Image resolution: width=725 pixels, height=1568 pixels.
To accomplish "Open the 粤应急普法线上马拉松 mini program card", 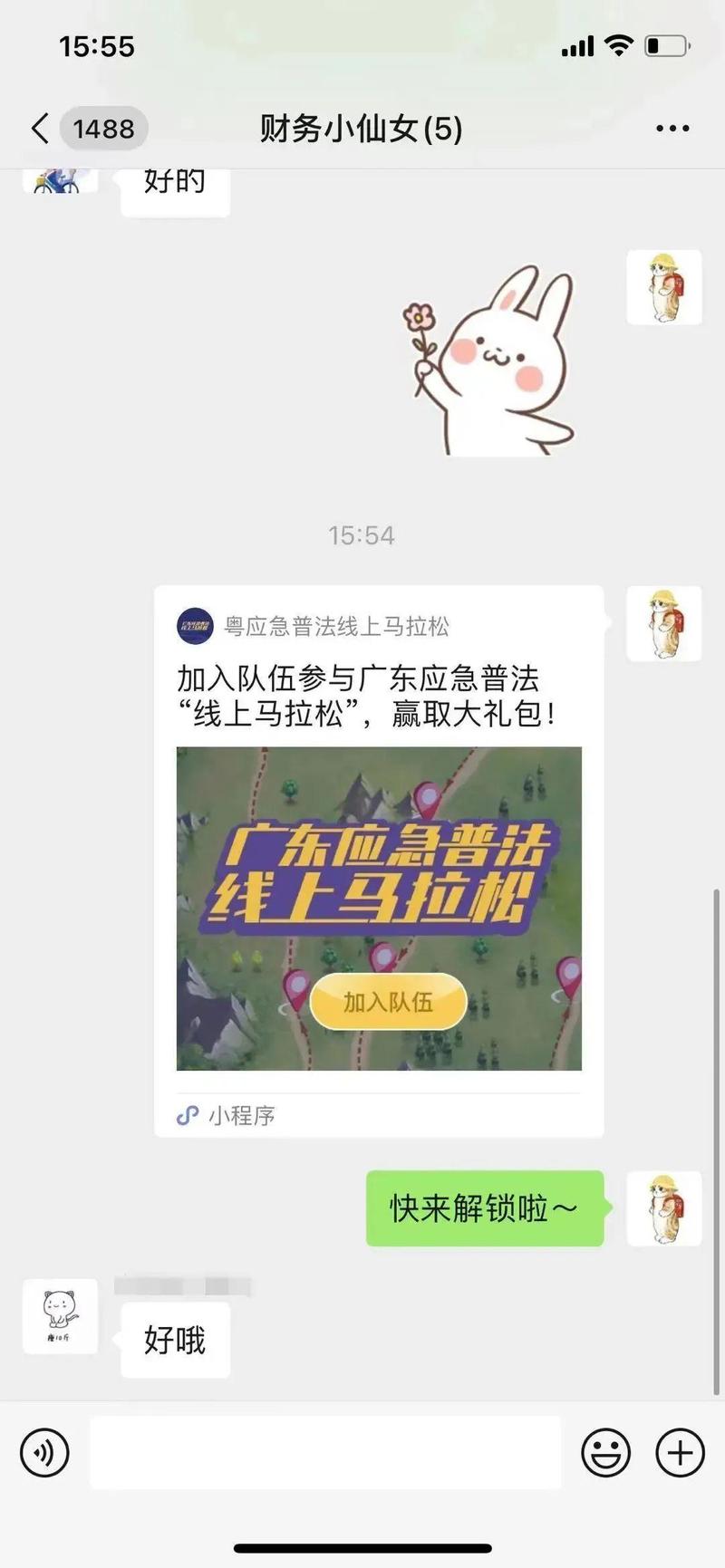I will click(379, 861).
